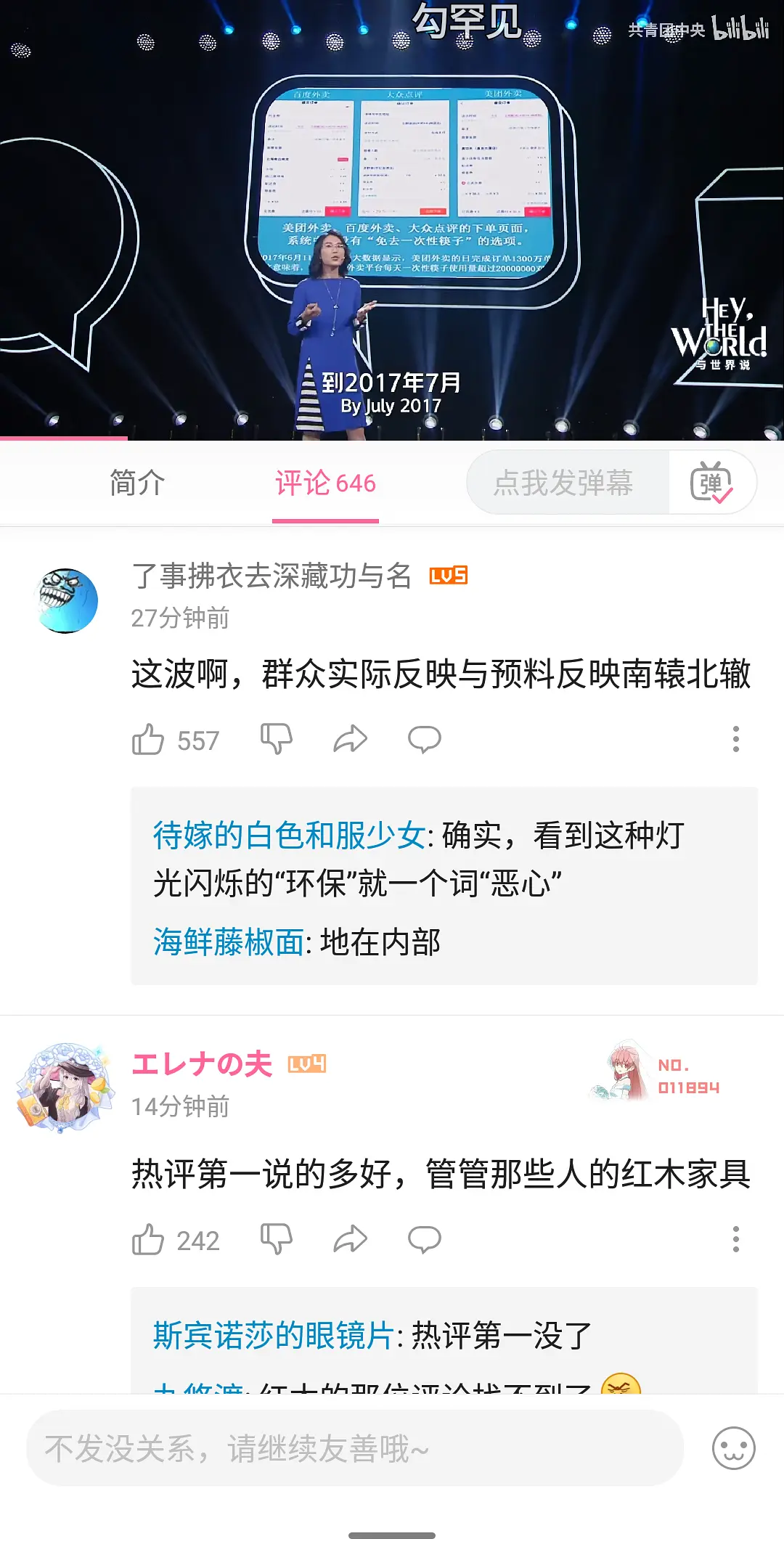Open 斯宾诺莎的眼镜片's profile link

pyautogui.click(x=273, y=1336)
